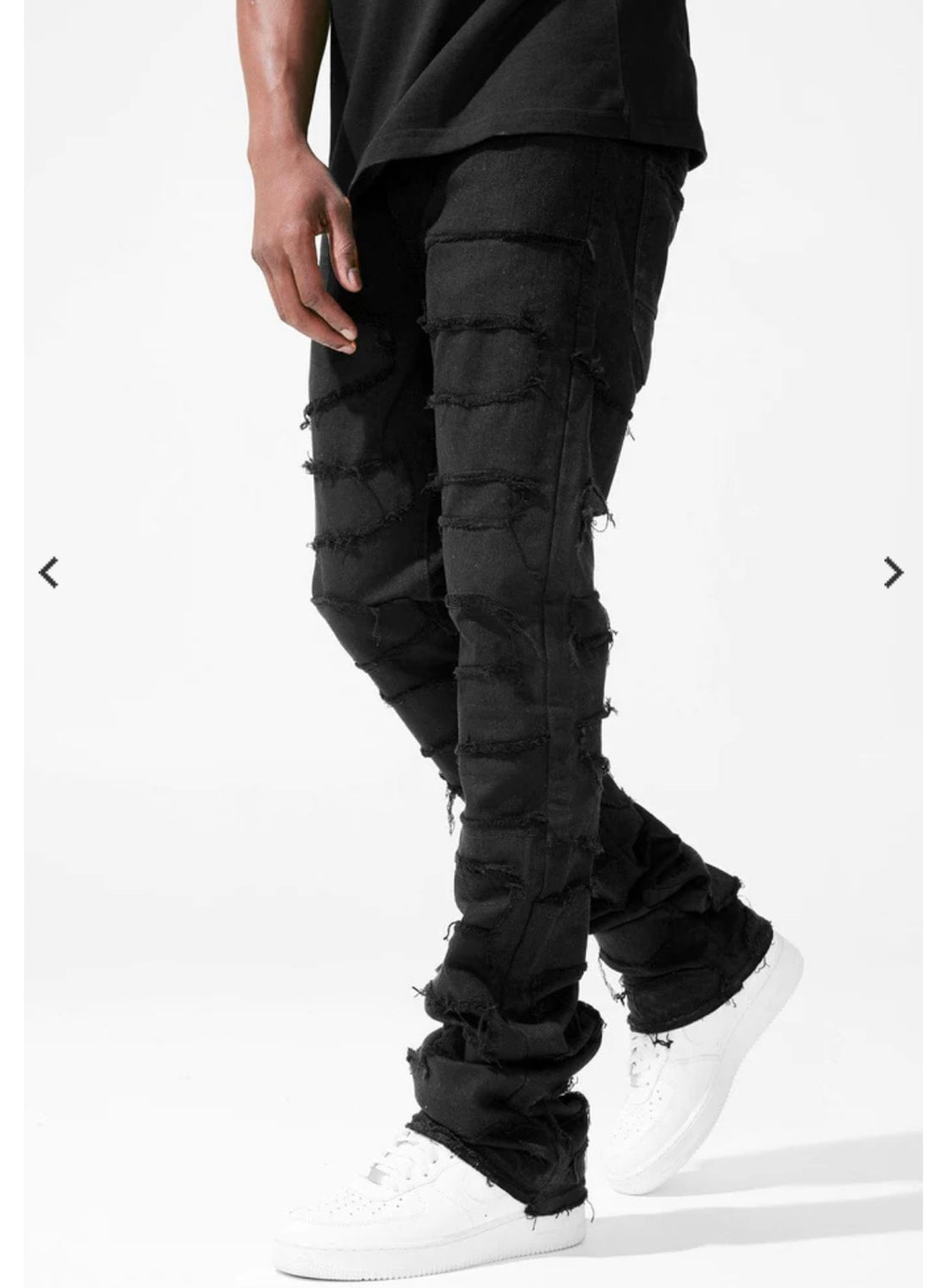Go to the previous product image
Viewport: 931px width, 1288px height.
(49, 573)
